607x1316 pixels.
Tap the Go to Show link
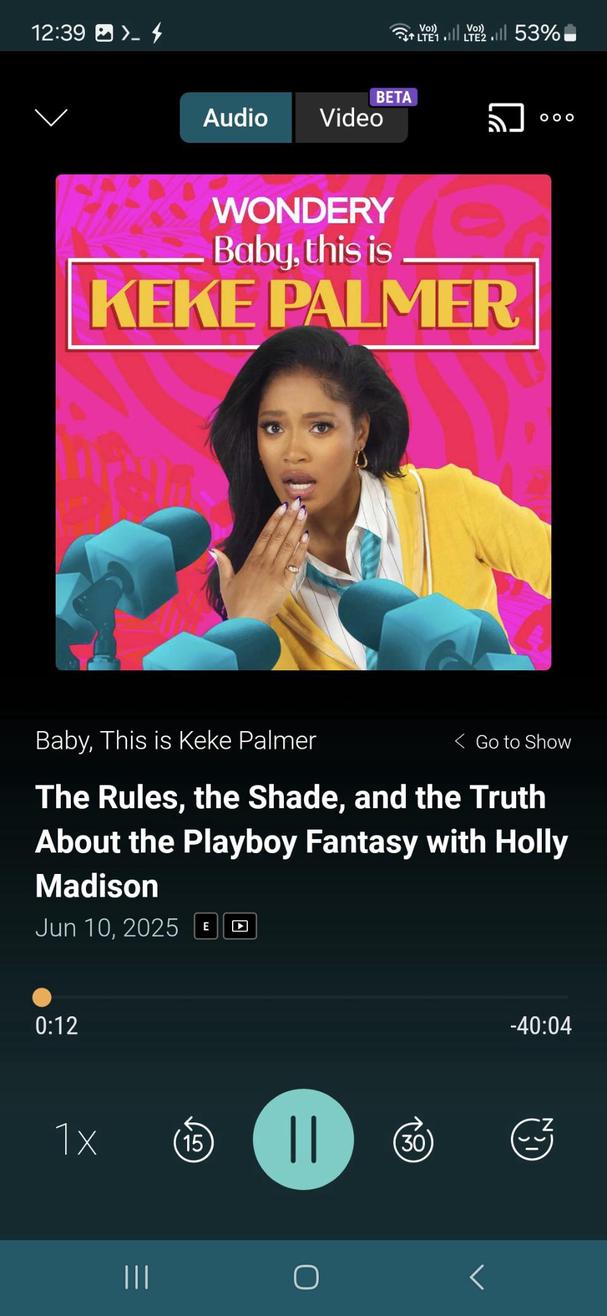[x=513, y=742]
